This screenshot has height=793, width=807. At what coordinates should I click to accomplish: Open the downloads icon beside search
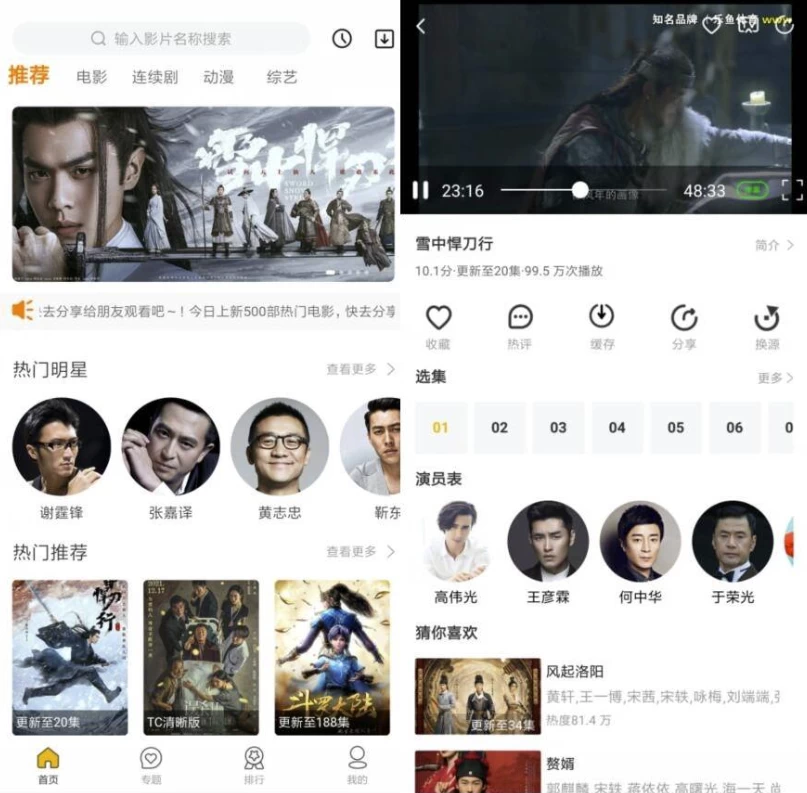[384, 39]
